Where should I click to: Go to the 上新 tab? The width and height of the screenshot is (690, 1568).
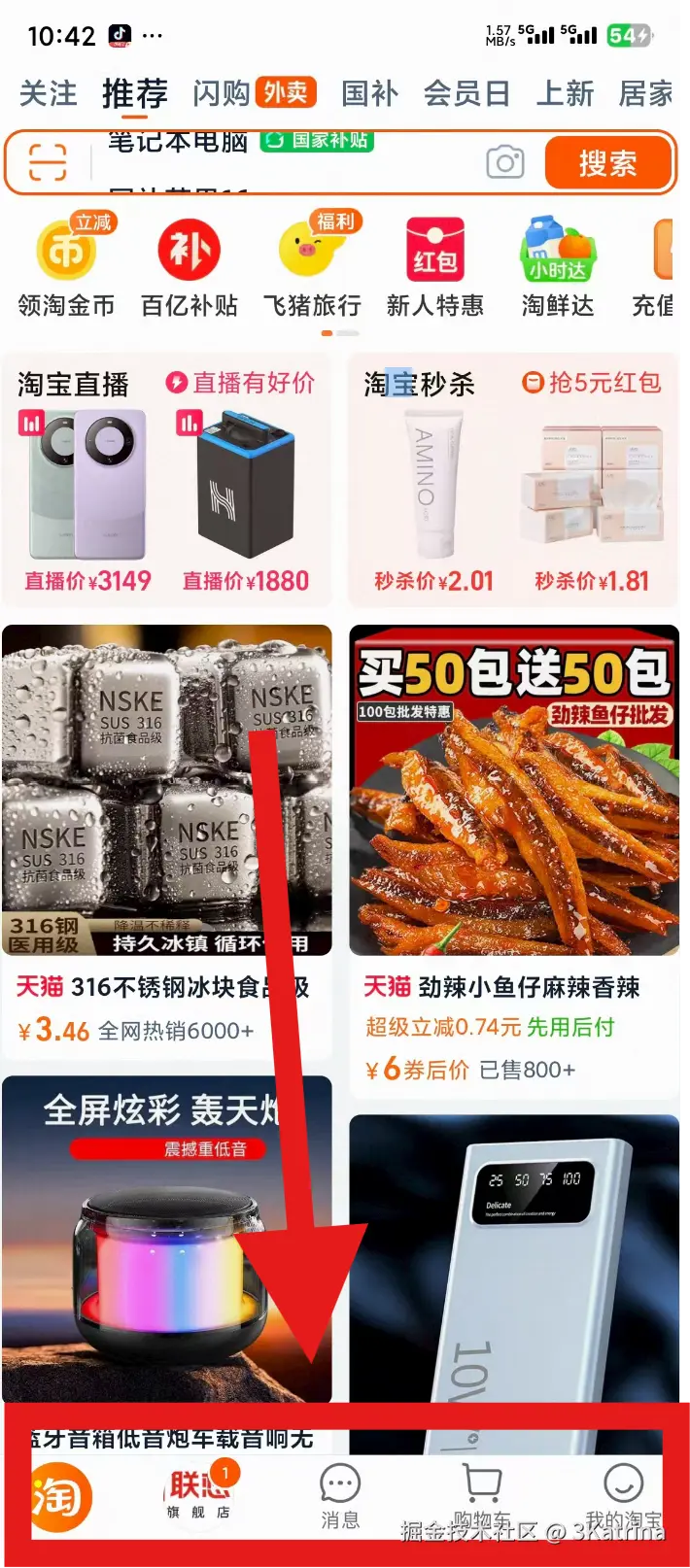(x=565, y=94)
